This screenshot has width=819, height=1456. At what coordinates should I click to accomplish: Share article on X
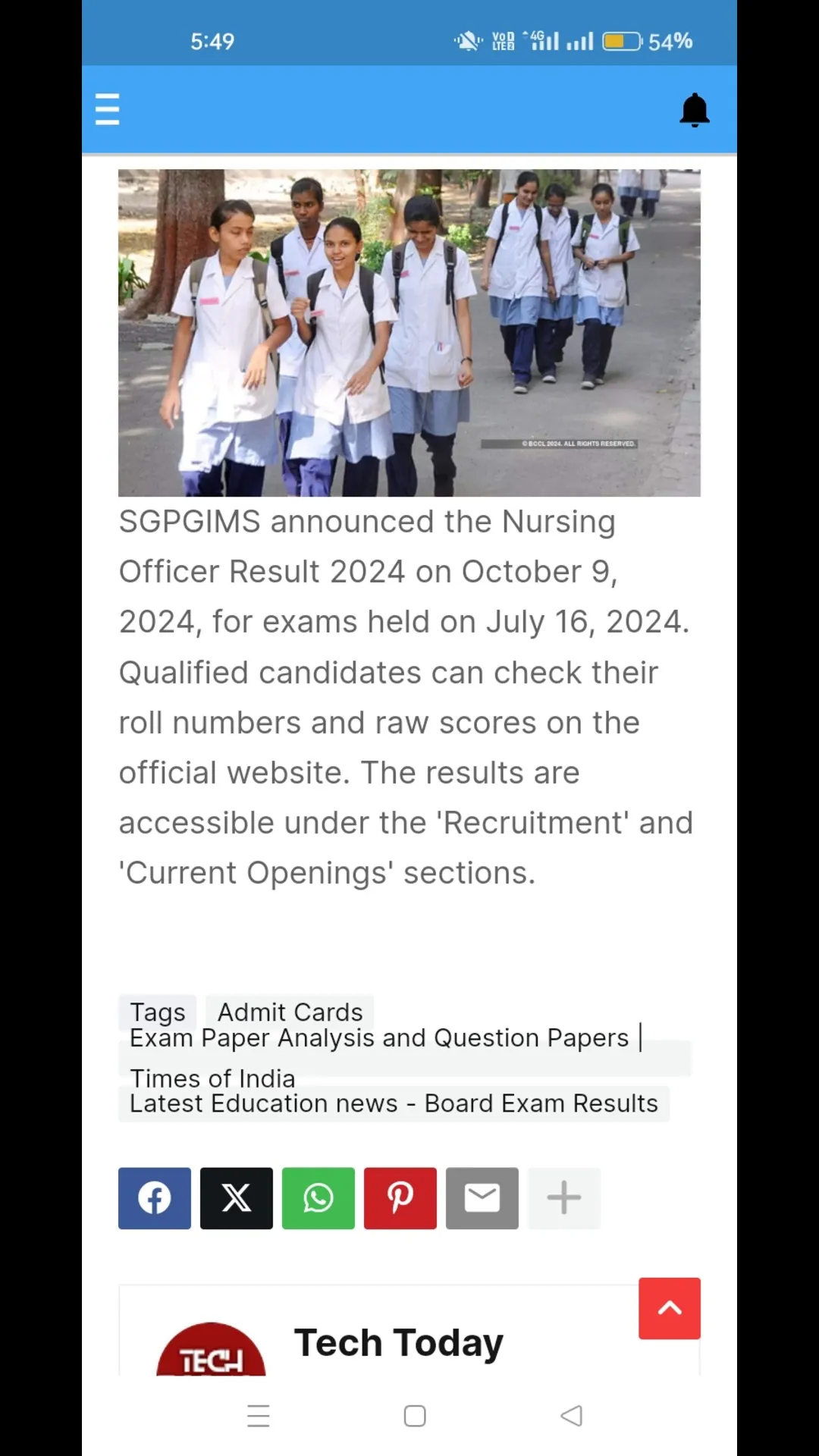click(237, 1198)
